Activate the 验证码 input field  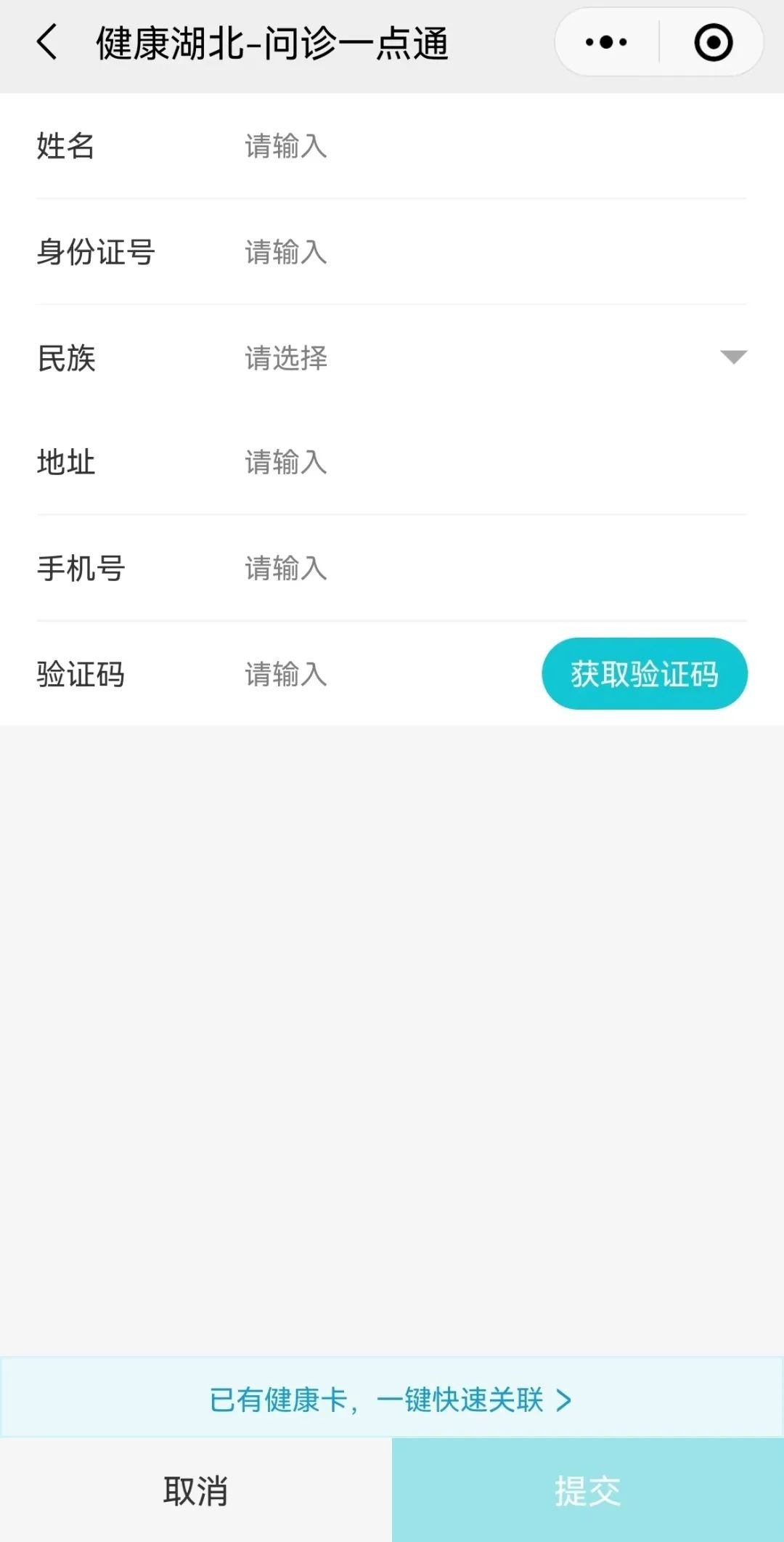[385, 674]
